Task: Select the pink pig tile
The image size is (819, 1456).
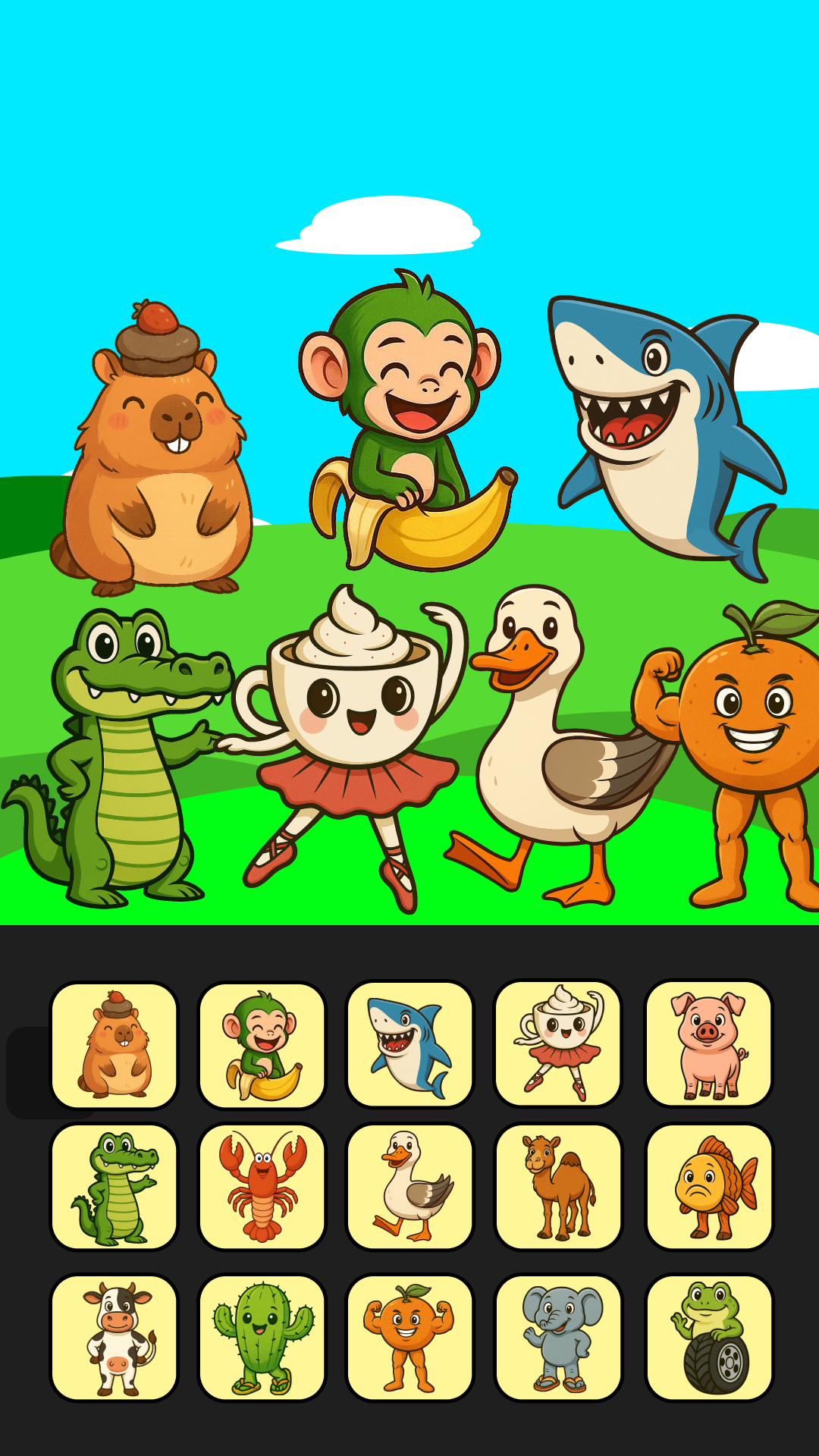Action: (708, 1043)
